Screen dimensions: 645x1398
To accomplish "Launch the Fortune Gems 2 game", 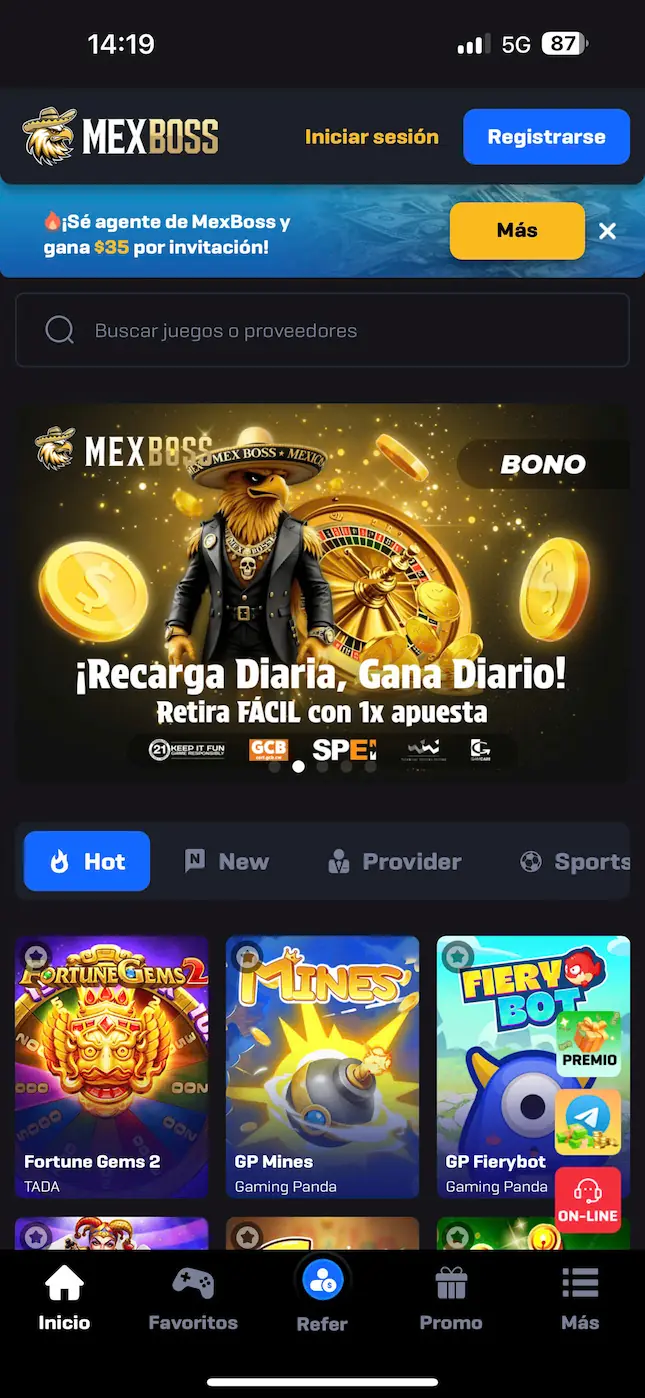I will [x=112, y=1066].
